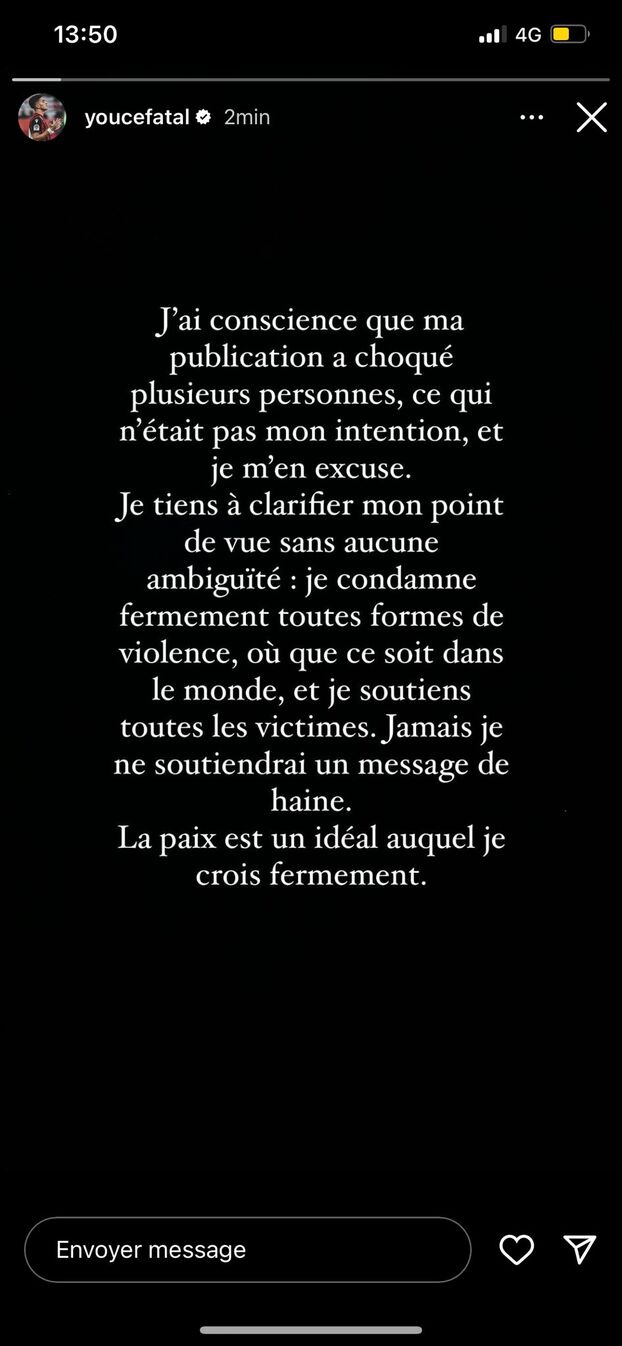Share the story via paper plane icon
622x1346 pixels.
[580, 1249]
